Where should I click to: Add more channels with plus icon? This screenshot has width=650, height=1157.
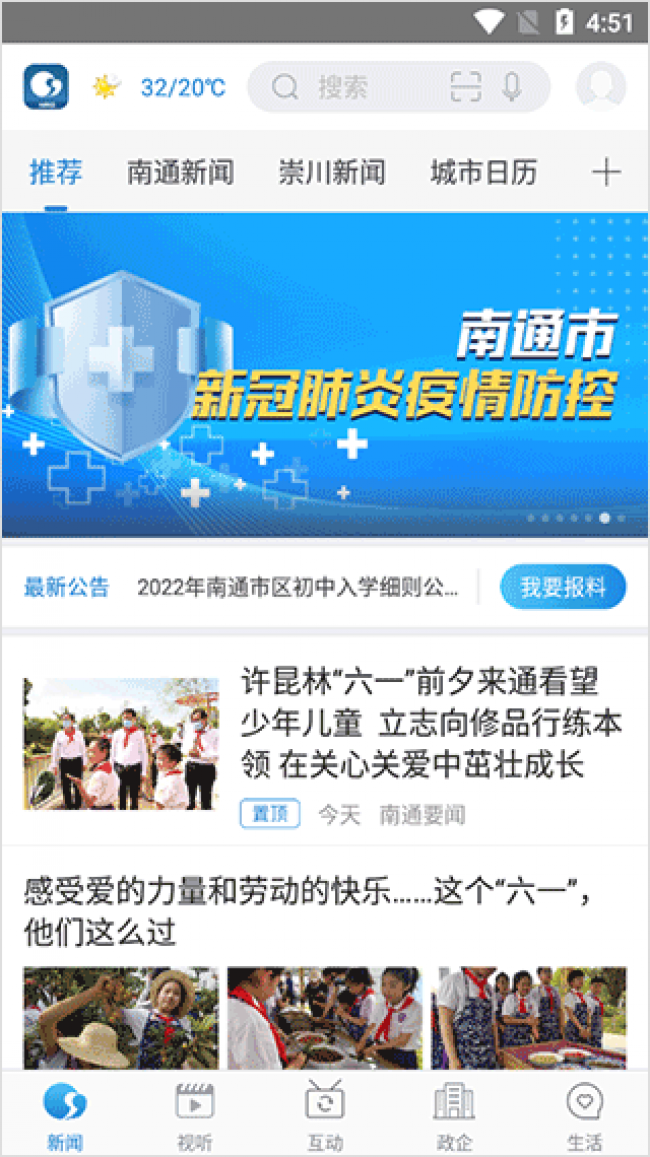coord(605,172)
